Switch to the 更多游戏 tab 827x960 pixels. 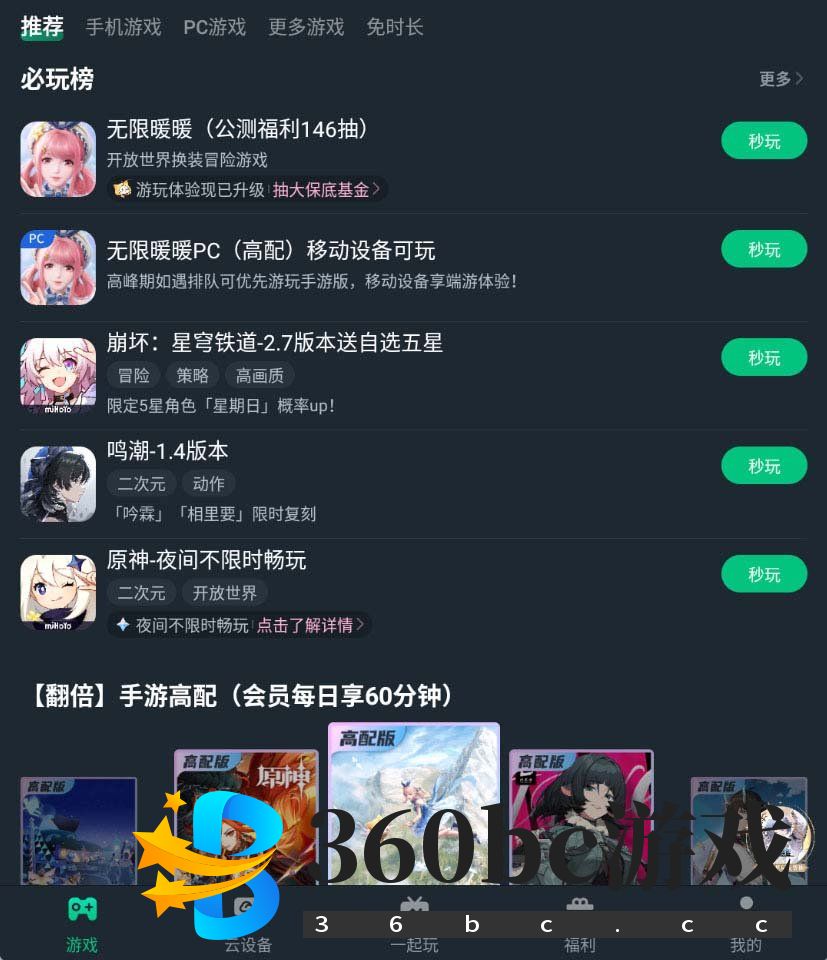[x=304, y=28]
